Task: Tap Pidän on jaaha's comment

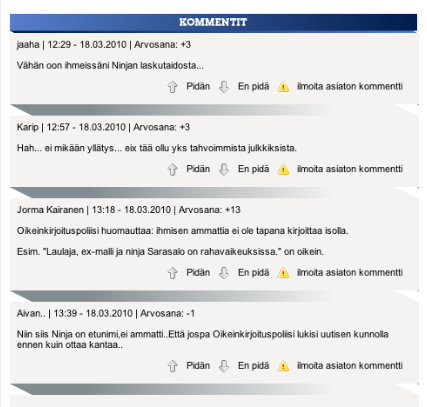Action: [x=198, y=86]
